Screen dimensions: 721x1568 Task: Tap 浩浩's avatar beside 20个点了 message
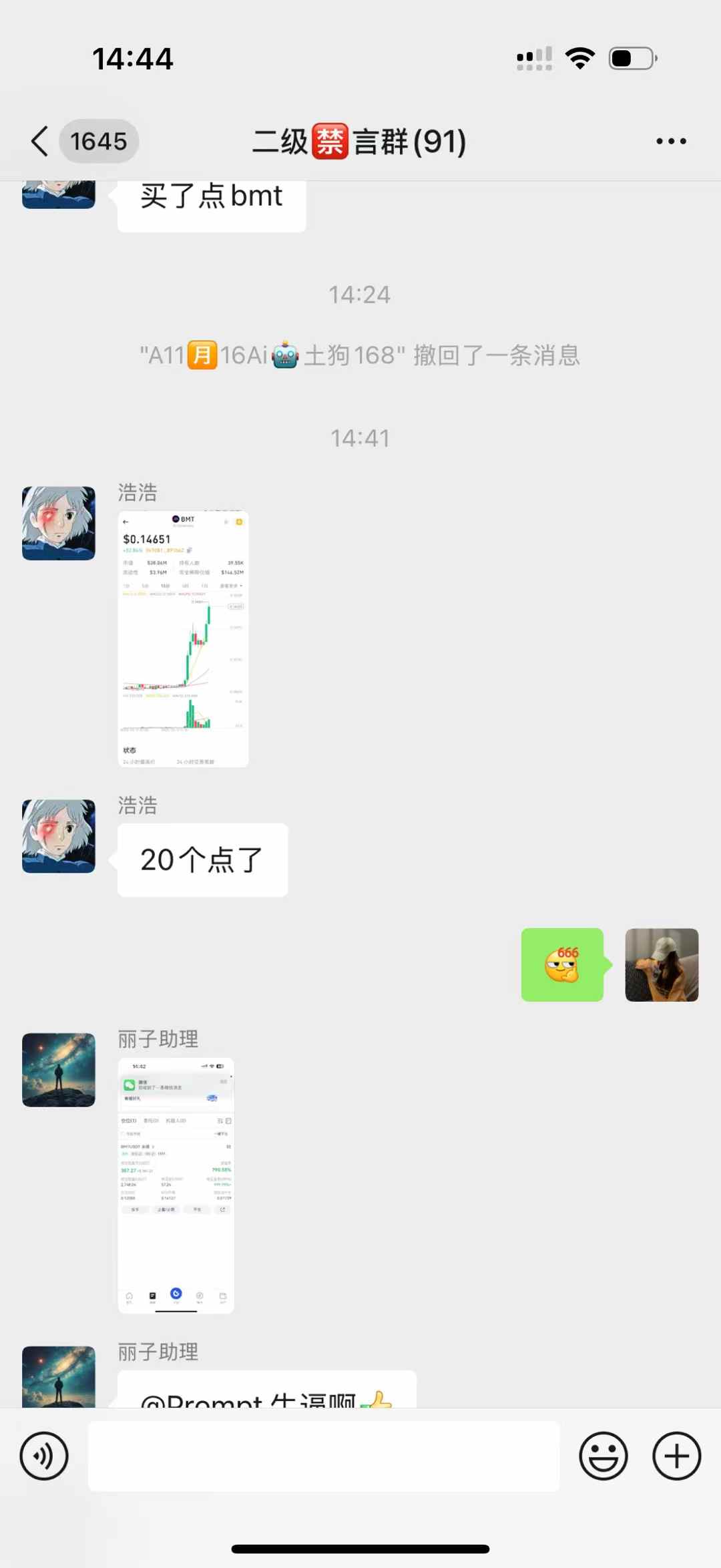click(x=59, y=835)
